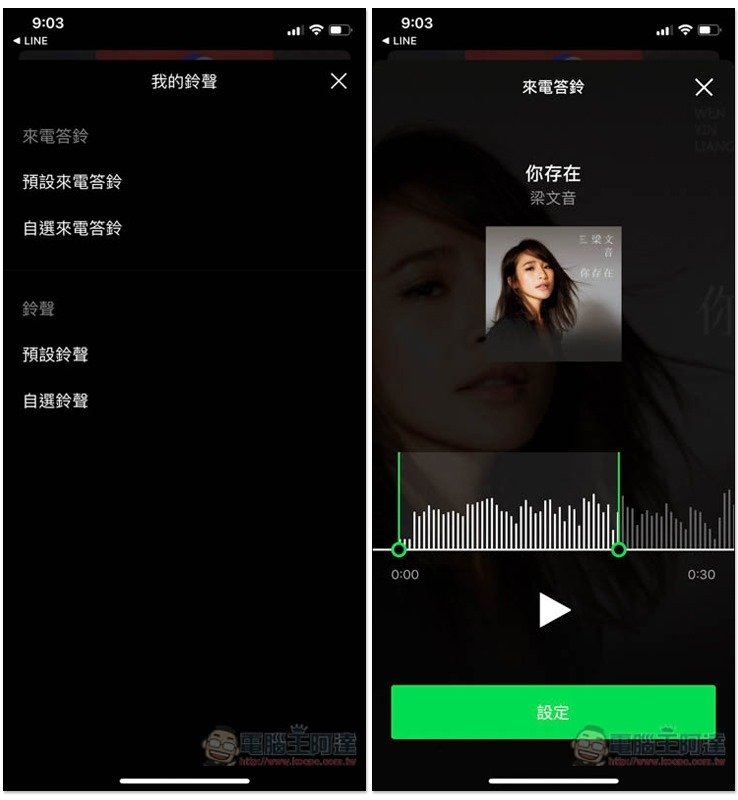
Task: Play the 你存在 preview
Action: (x=553, y=609)
